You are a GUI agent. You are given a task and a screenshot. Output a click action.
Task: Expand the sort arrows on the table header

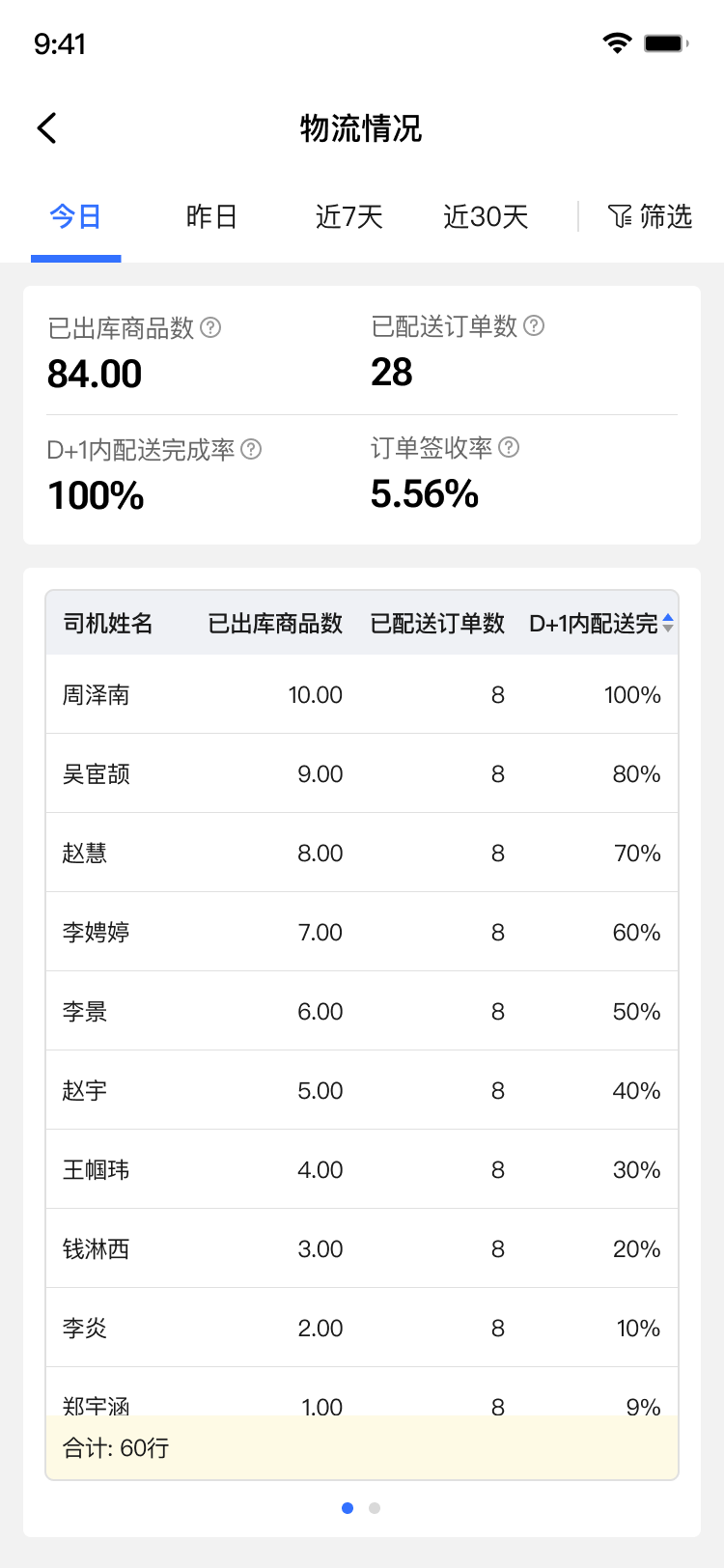(x=667, y=624)
